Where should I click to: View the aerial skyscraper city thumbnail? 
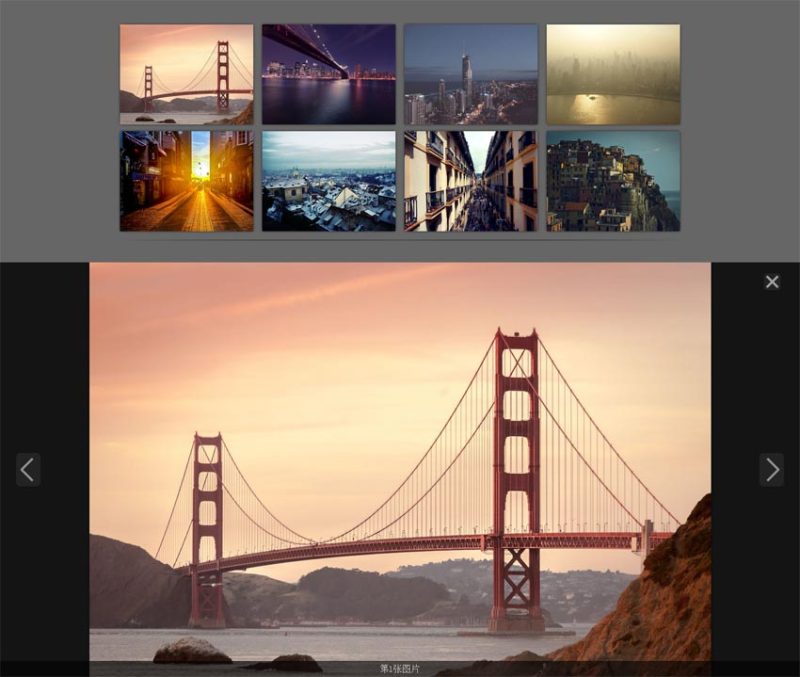coord(470,75)
